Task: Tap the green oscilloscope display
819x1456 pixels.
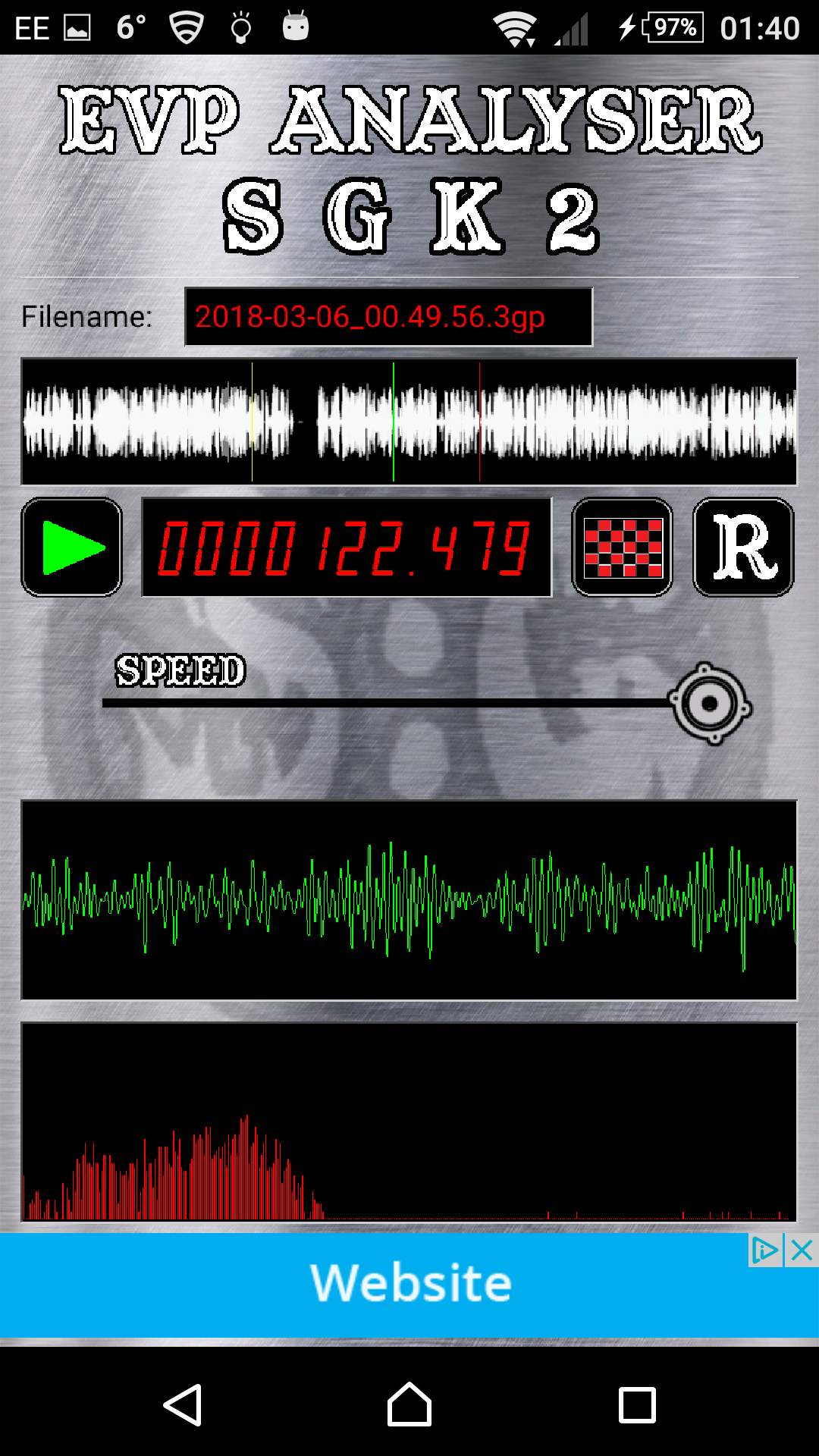Action: click(409, 902)
